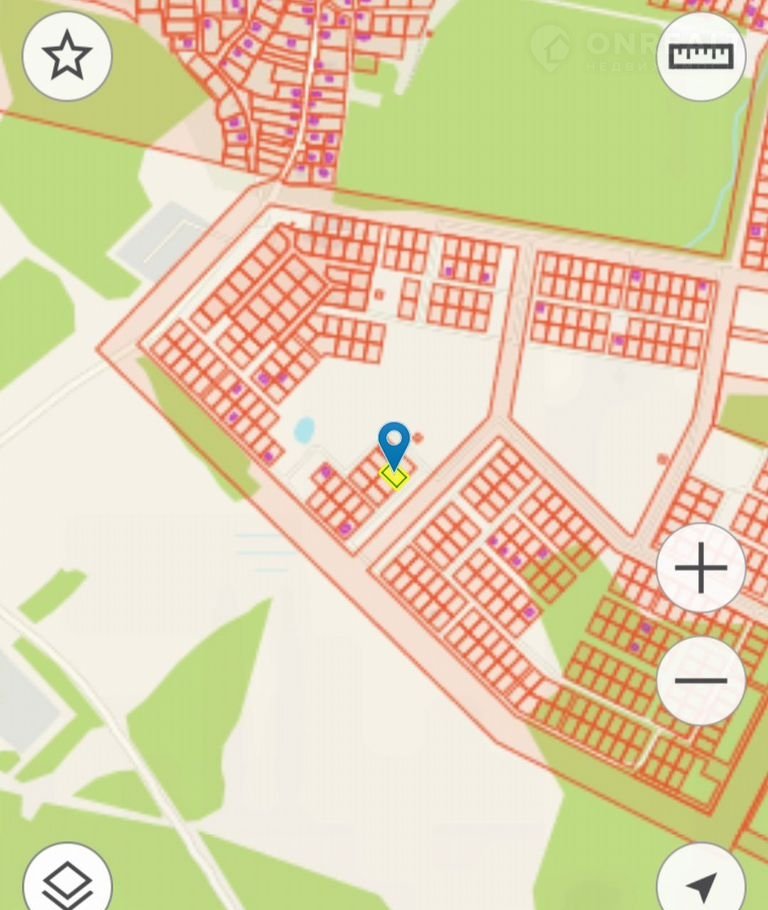Zoom in on the map
Image resolution: width=768 pixels, height=910 pixels.
(x=701, y=569)
